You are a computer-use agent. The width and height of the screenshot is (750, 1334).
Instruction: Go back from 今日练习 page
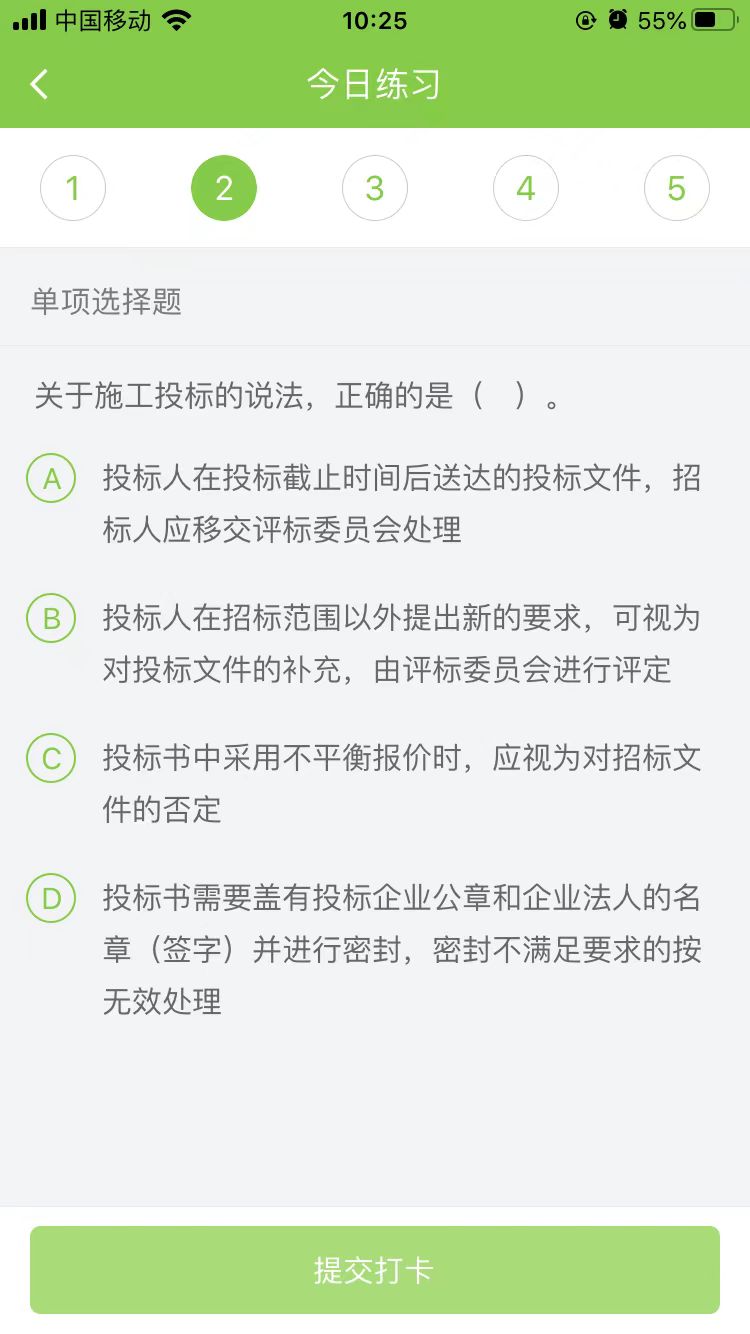click(40, 84)
